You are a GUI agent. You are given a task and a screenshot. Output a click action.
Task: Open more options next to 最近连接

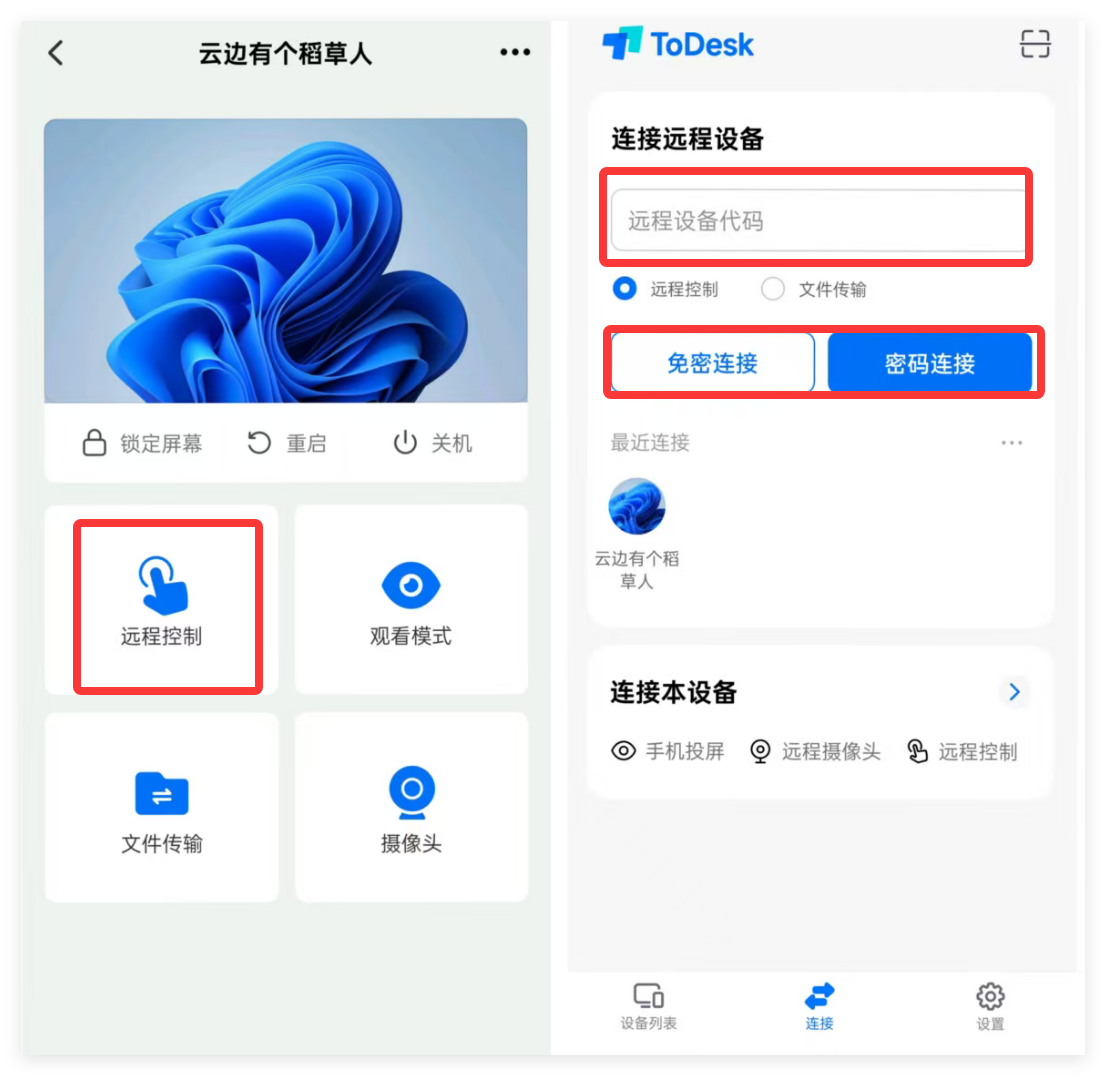(1012, 443)
